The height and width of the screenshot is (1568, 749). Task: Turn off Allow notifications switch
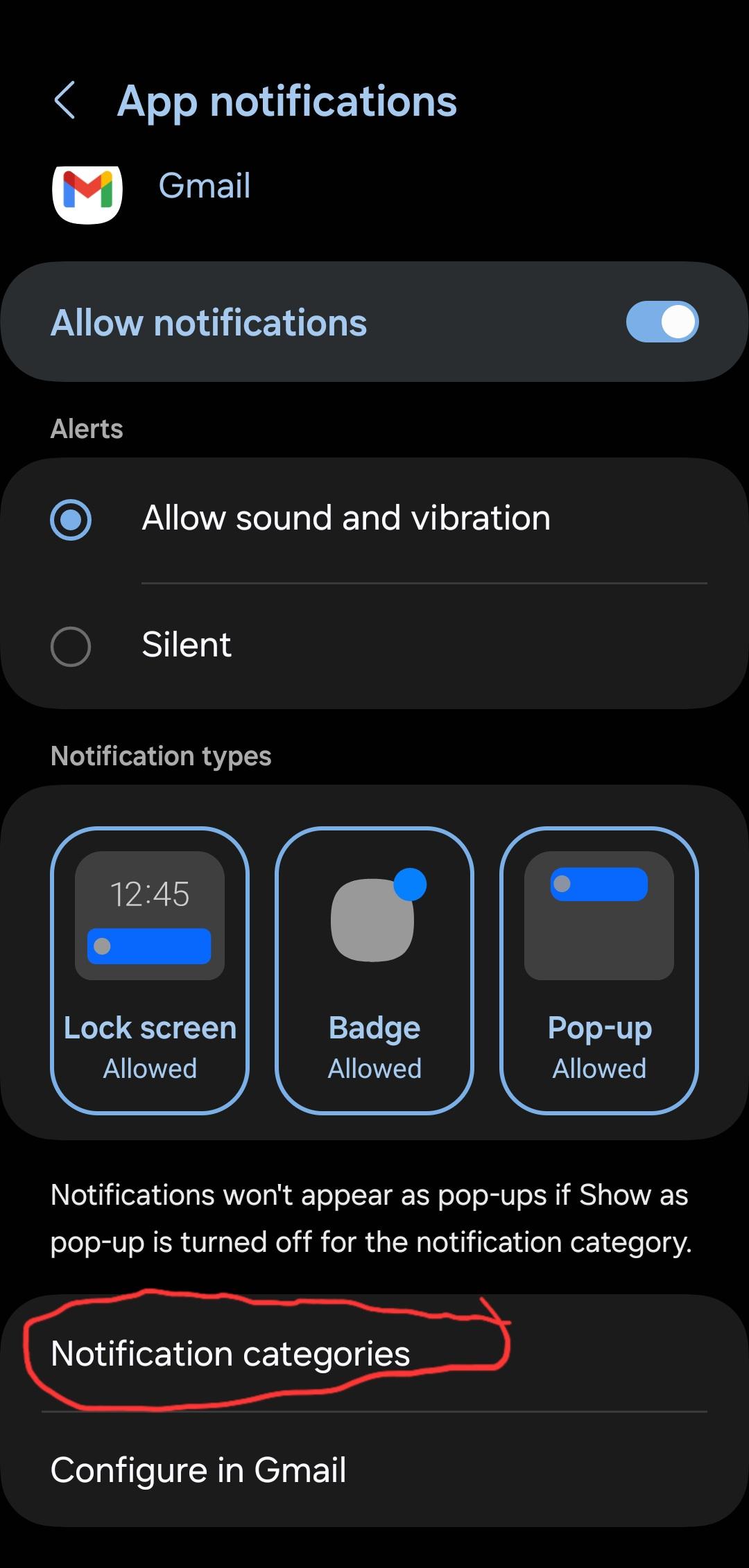coord(662,322)
